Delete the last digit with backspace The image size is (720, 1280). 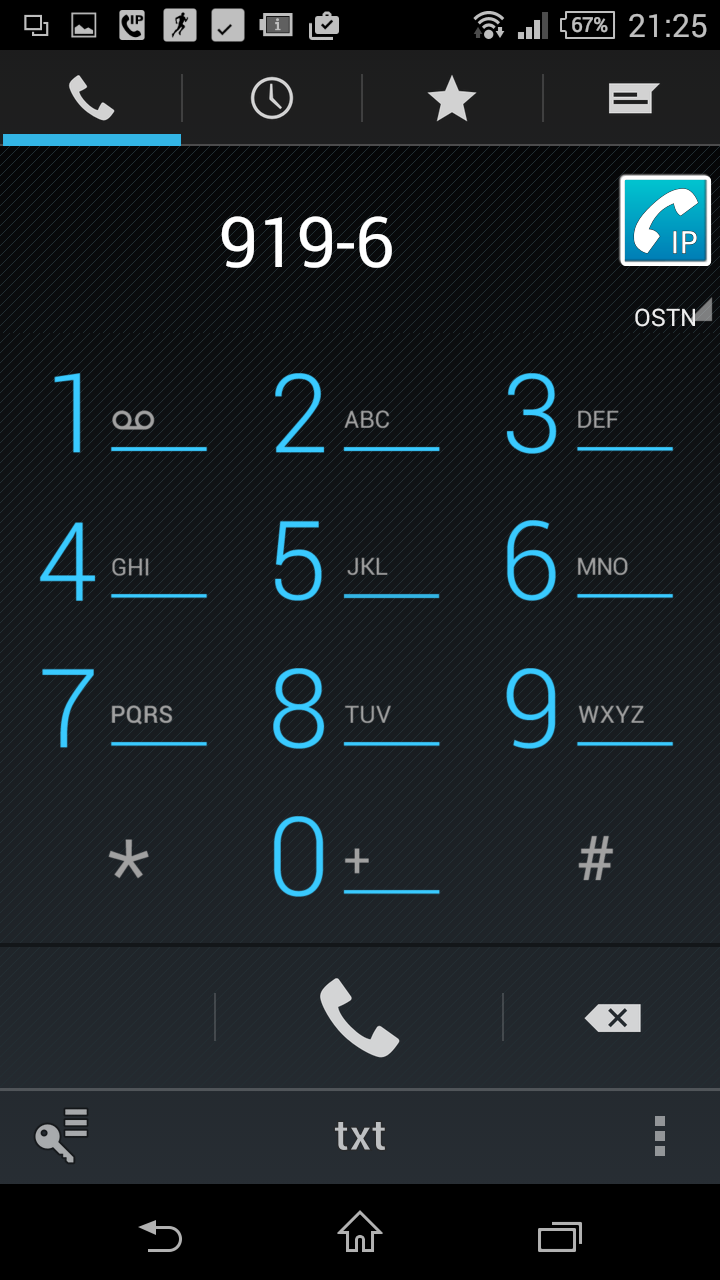[x=612, y=1018]
